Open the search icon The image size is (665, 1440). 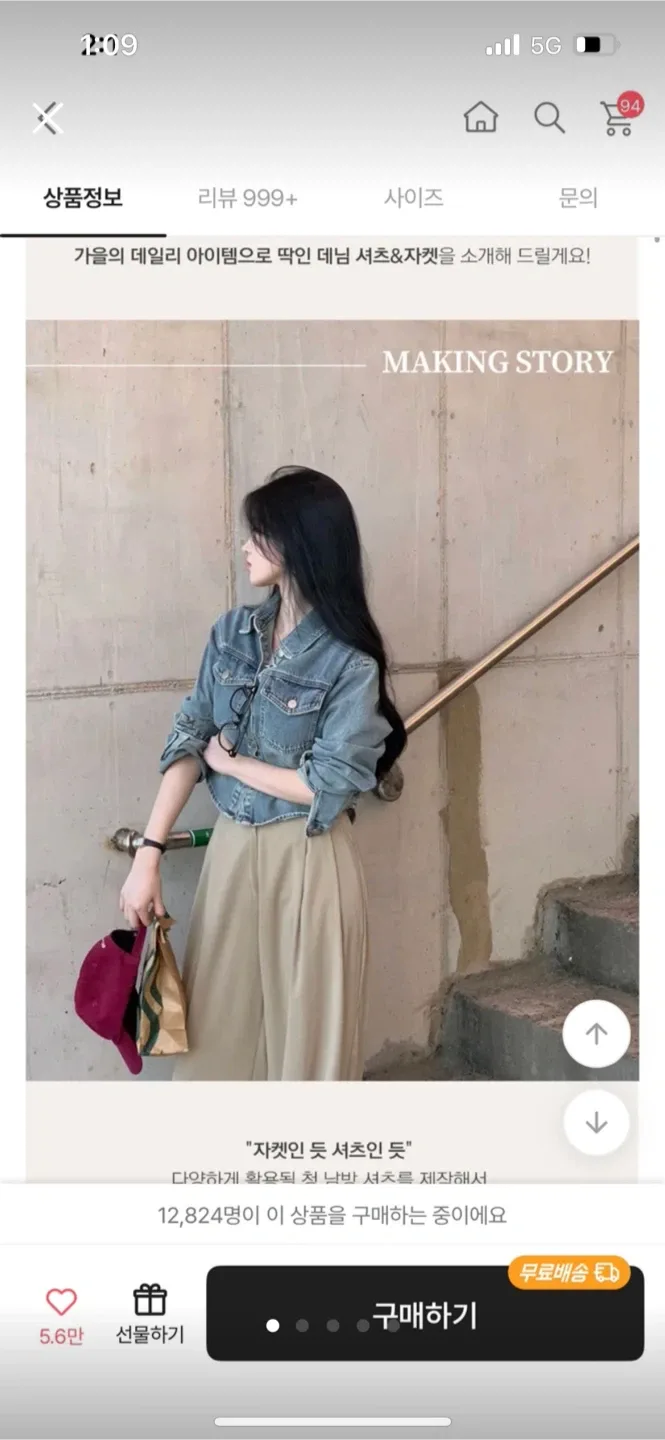coord(549,118)
